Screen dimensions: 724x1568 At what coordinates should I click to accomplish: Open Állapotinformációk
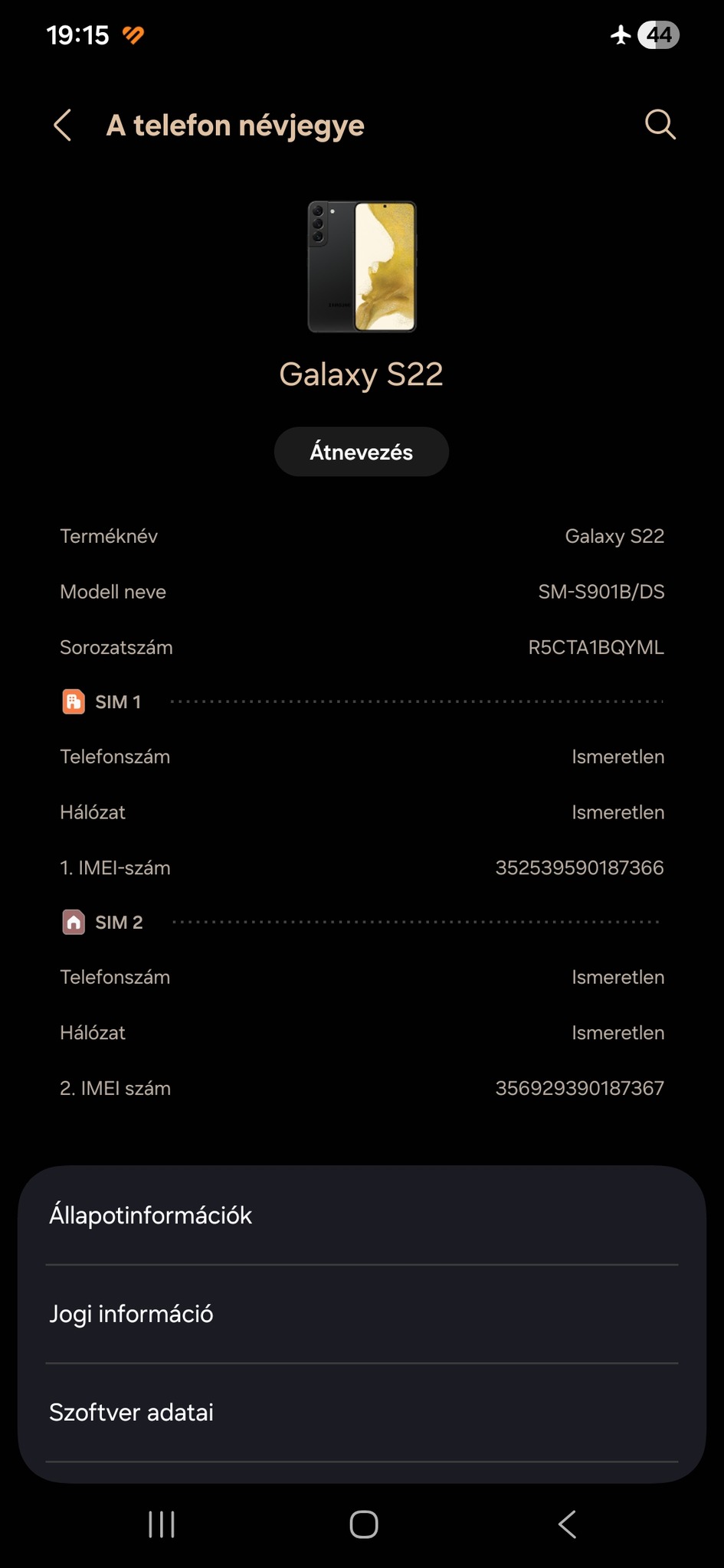pyautogui.click(x=362, y=1215)
